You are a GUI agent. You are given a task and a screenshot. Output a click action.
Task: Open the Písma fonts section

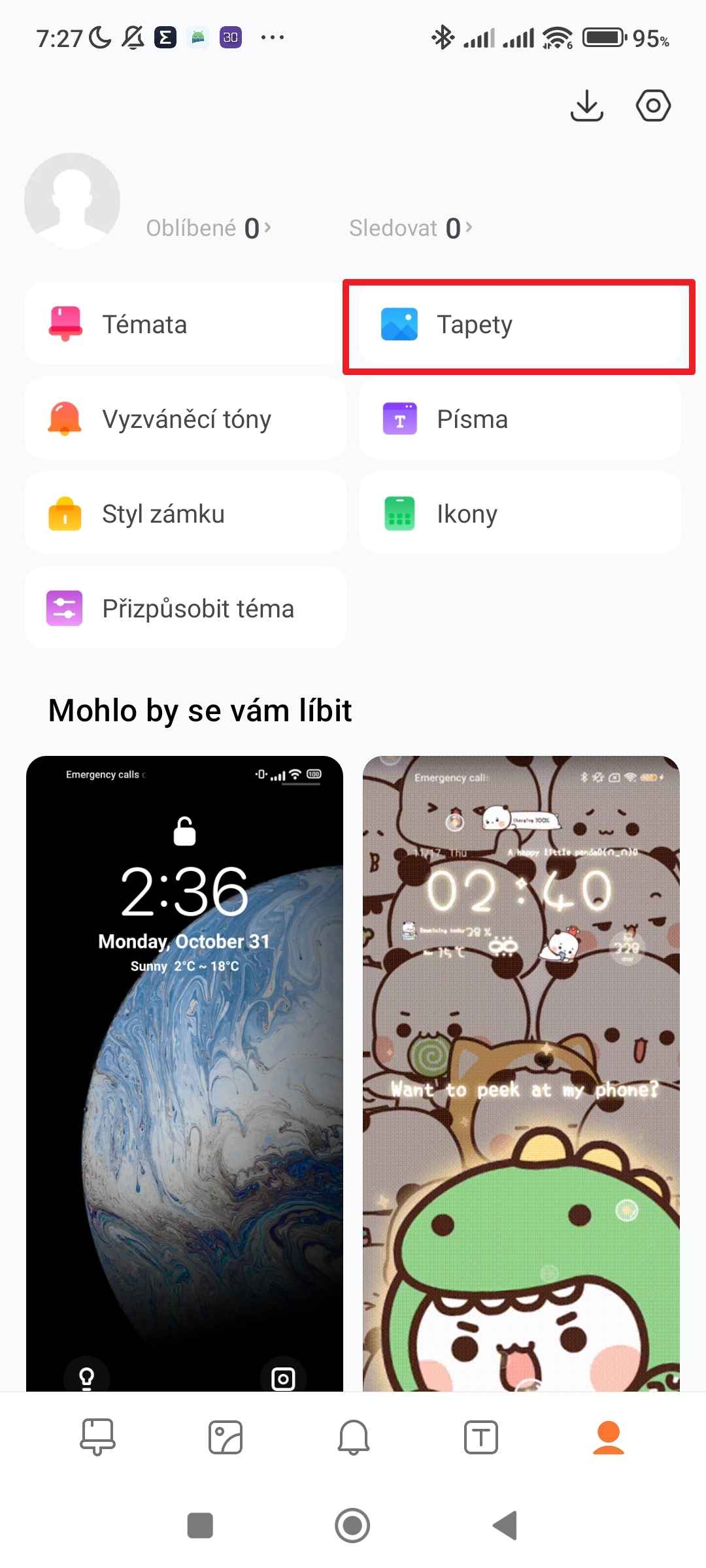tap(520, 419)
